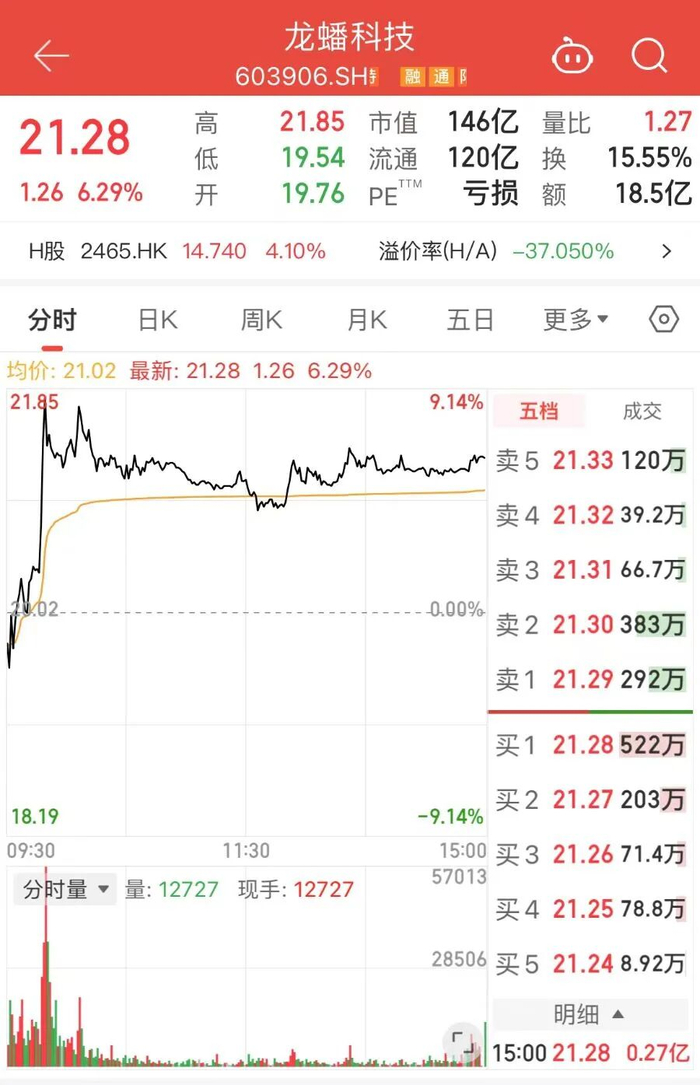Switch to the 日K chart tab
Image resolution: width=700 pixels, height=1085 pixels.
pyautogui.click(x=157, y=320)
